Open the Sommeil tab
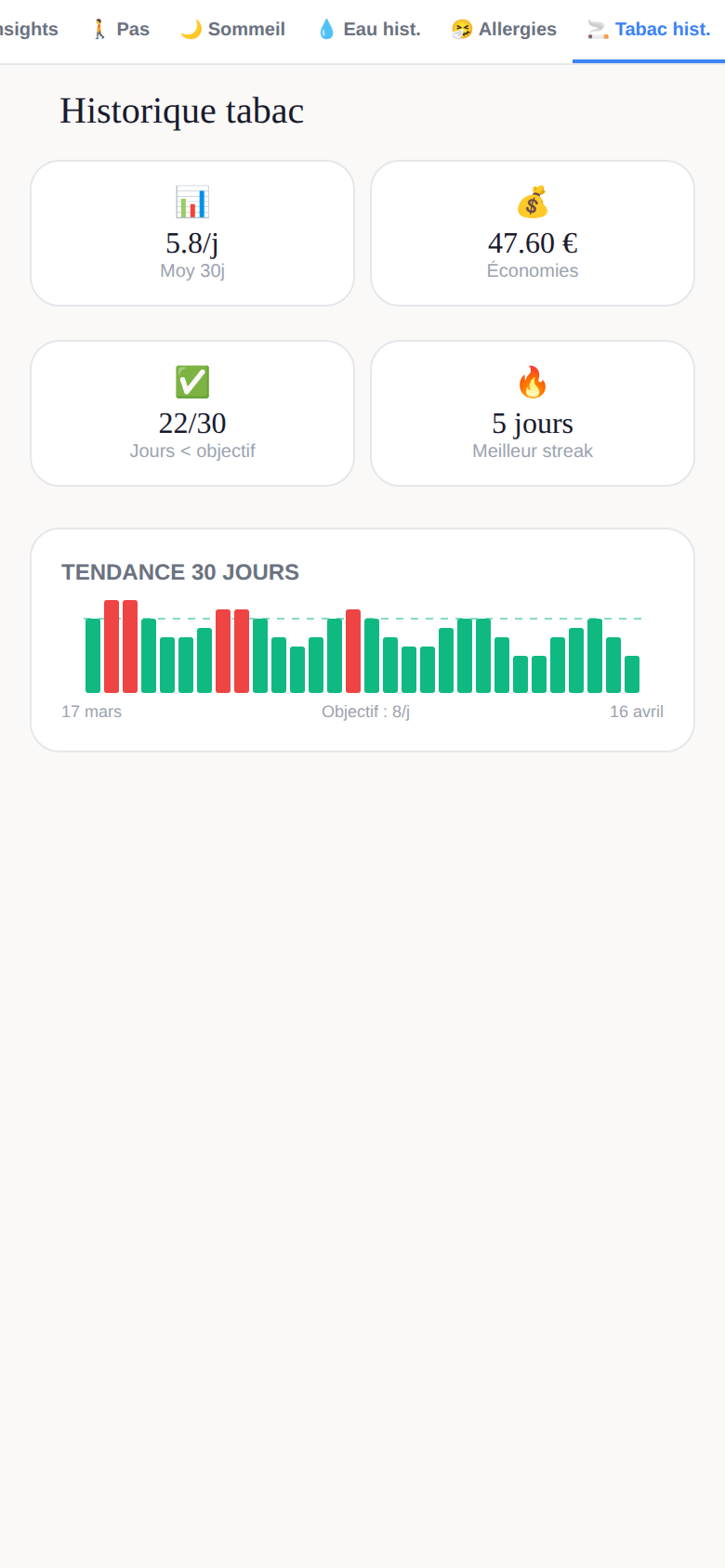Viewport: 725px width, 1568px height. [x=232, y=30]
